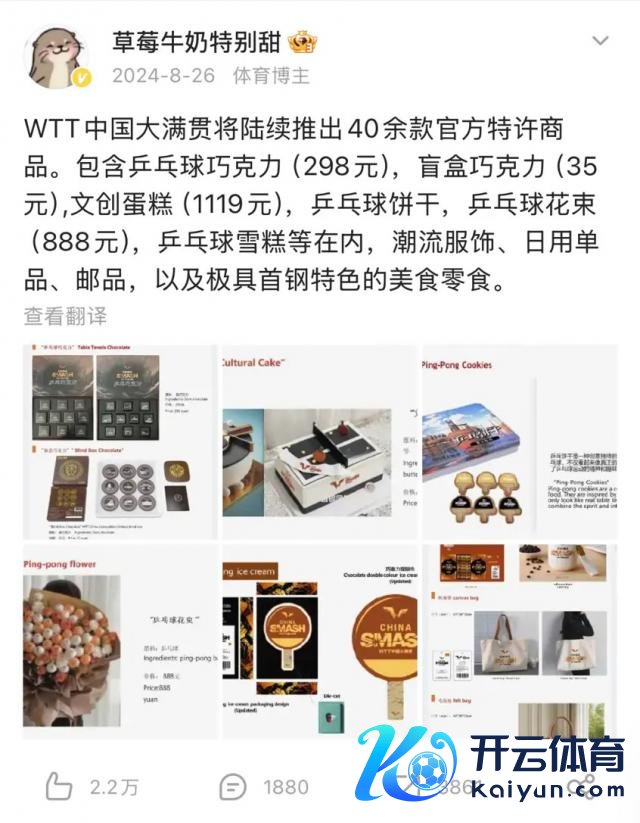View the Cultural Cake picture
The height and width of the screenshot is (823, 640).
point(319,440)
